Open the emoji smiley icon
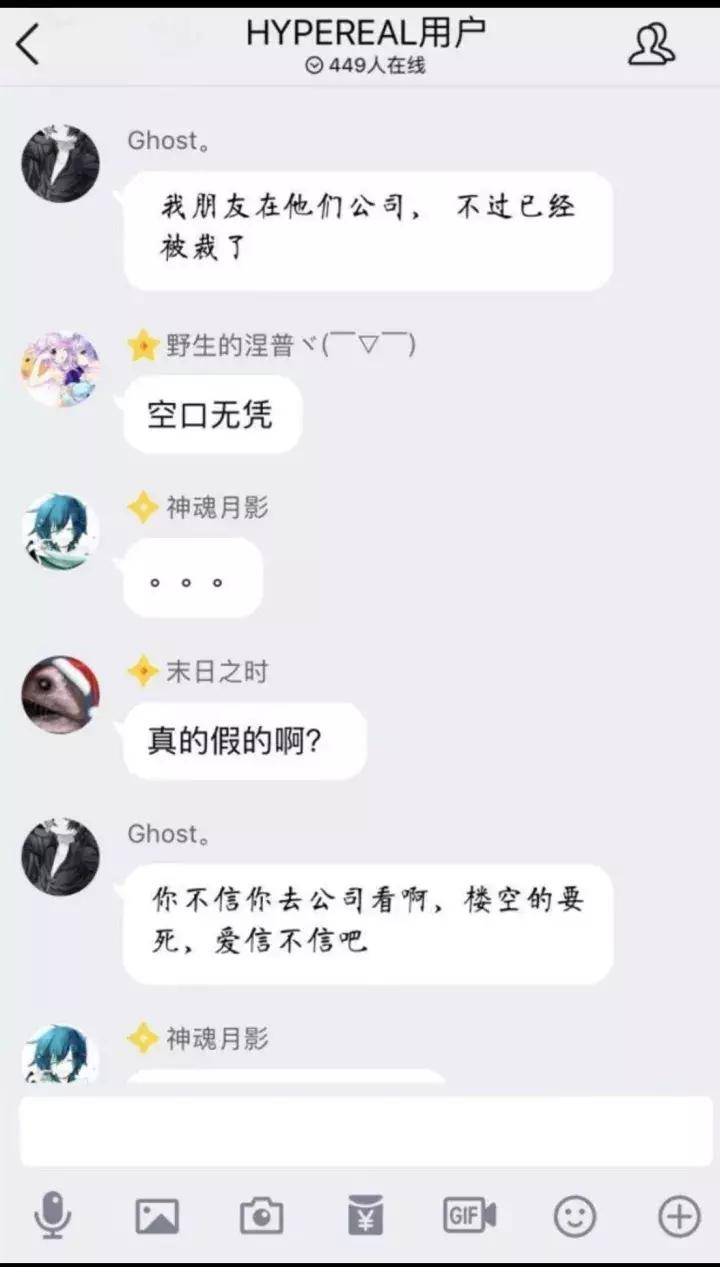The image size is (720, 1267). [x=573, y=1215]
